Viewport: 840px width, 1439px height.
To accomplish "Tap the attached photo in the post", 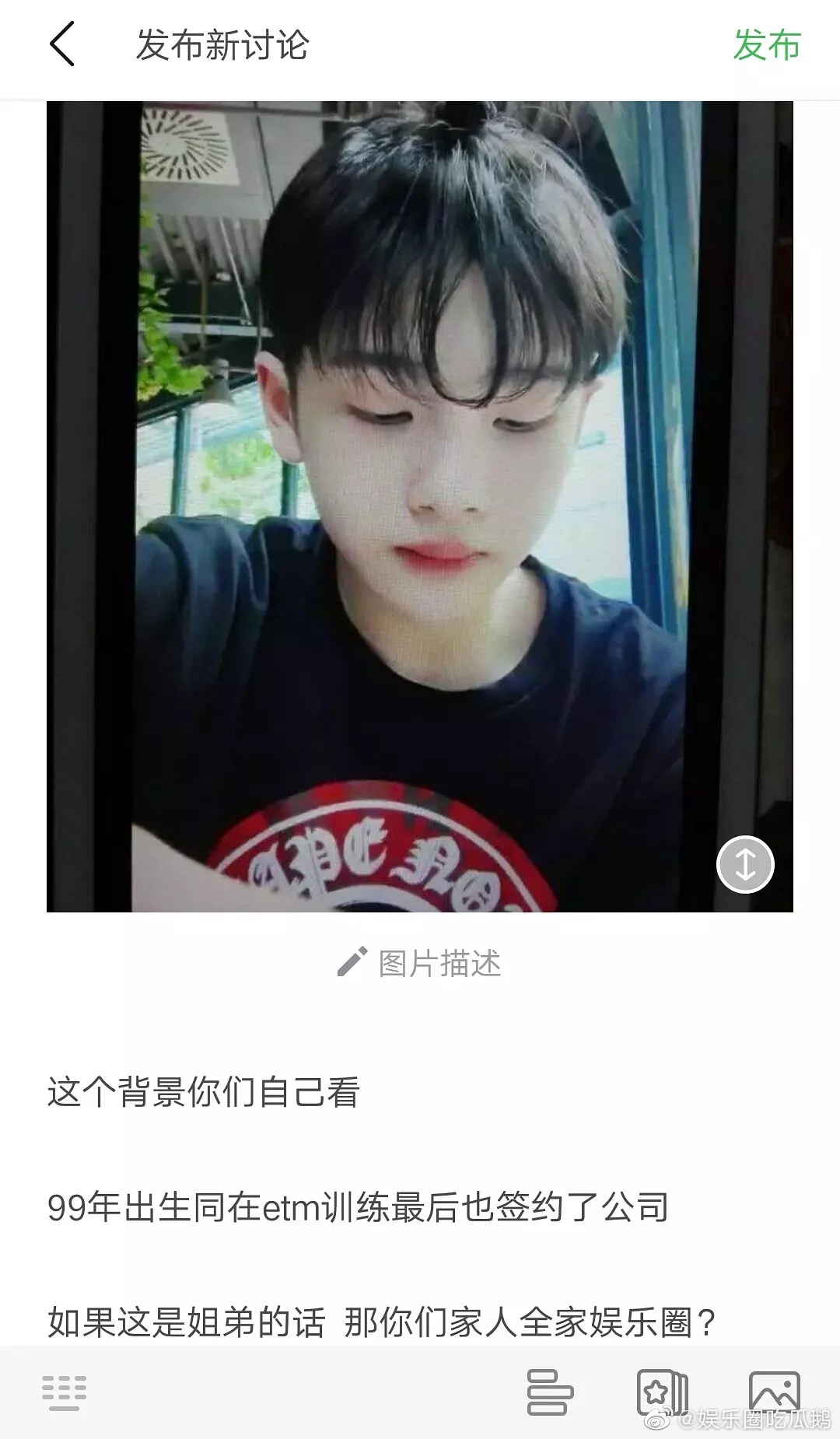I will tap(420, 506).
